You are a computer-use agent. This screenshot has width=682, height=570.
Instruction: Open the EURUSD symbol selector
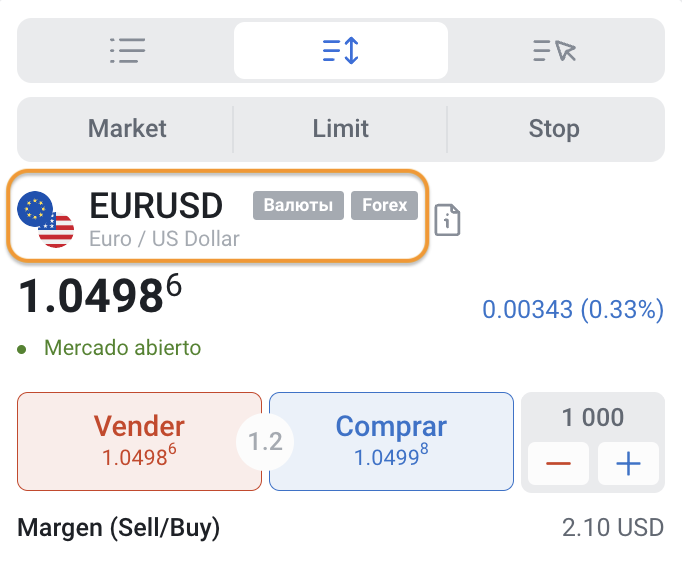click(x=220, y=217)
